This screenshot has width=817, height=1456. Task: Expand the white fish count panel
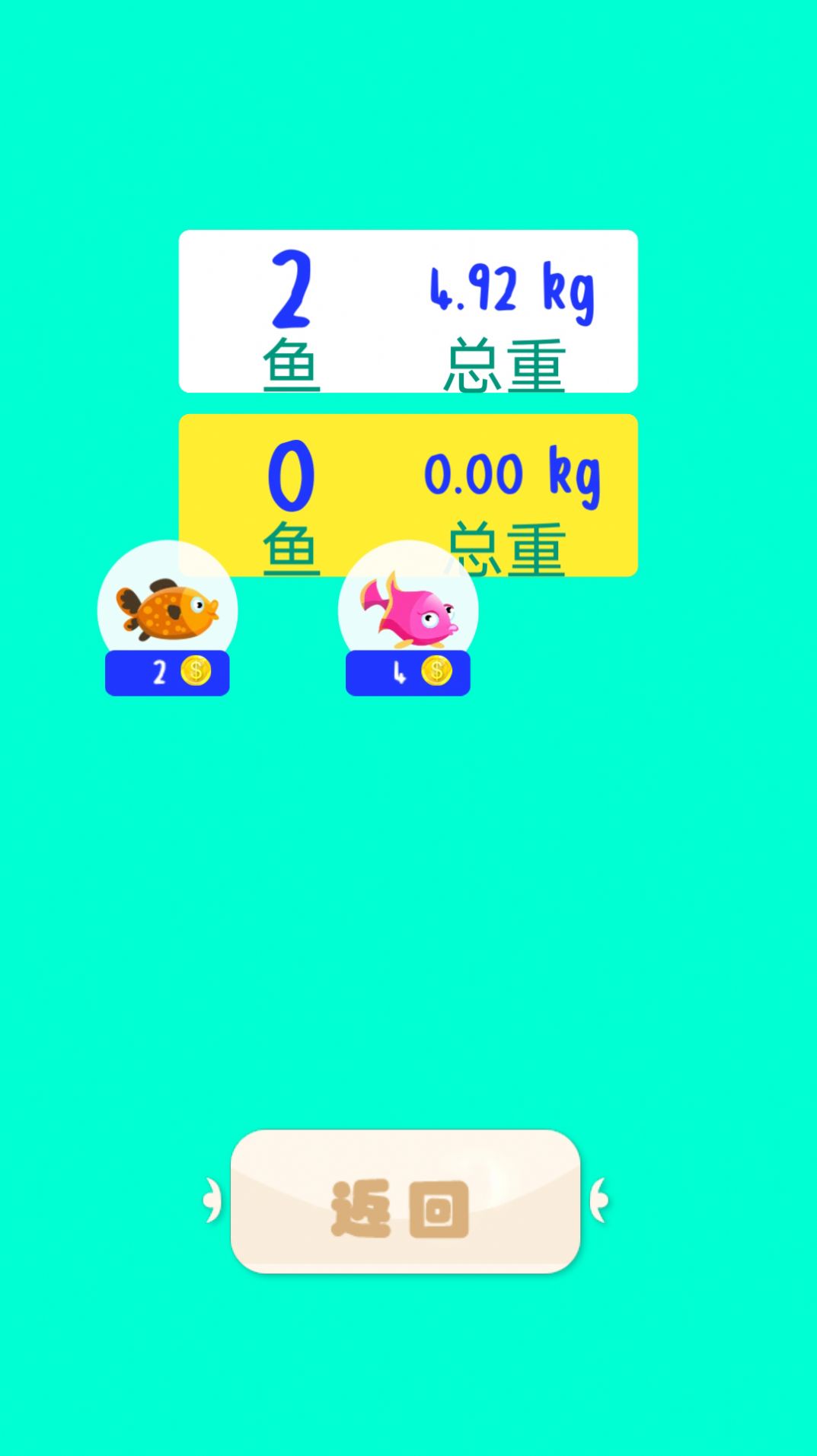pyautogui.click(x=408, y=311)
